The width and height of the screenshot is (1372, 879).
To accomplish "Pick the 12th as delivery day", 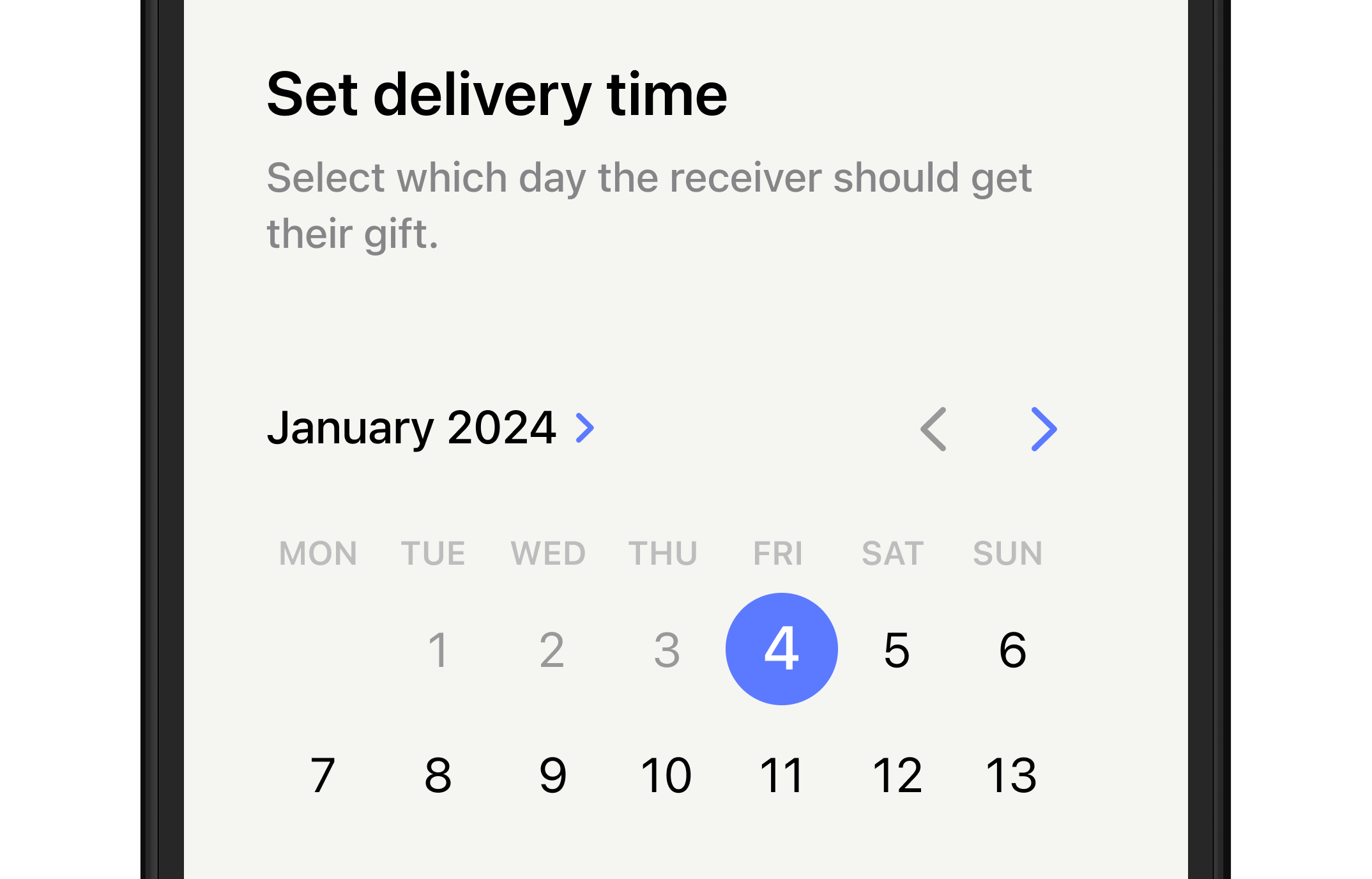I will click(897, 776).
